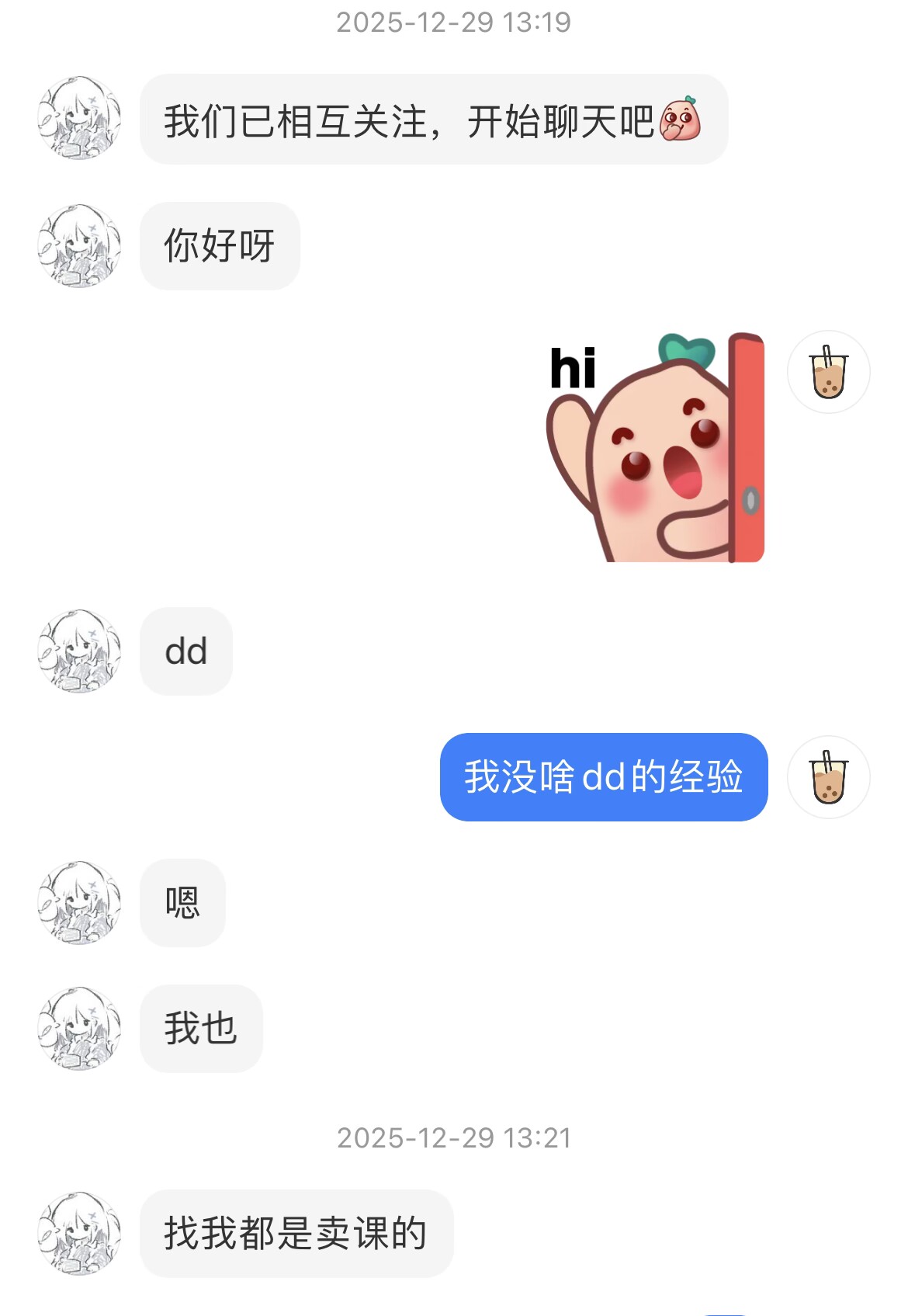Viewport: 908px width, 1316px height.
Task: Tap the avatar next to the "我也" message
Action: click(79, 1028)
